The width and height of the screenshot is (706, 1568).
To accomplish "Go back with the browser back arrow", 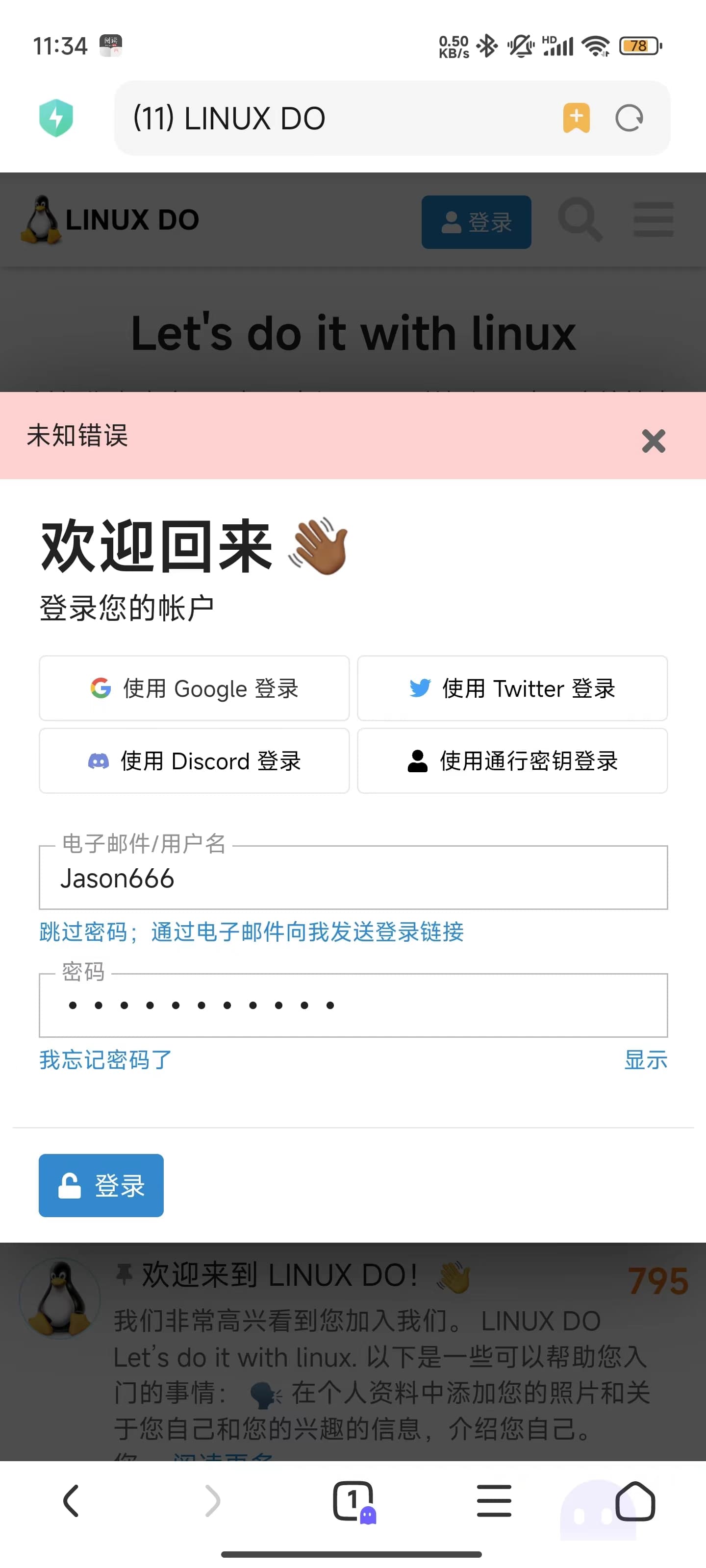I will coord(71,1500).
